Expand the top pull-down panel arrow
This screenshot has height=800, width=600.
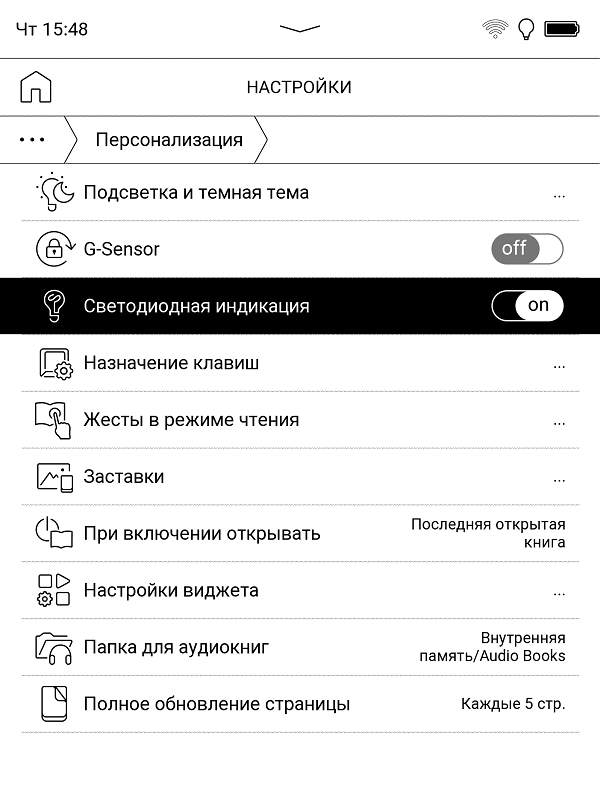point(300,29)
